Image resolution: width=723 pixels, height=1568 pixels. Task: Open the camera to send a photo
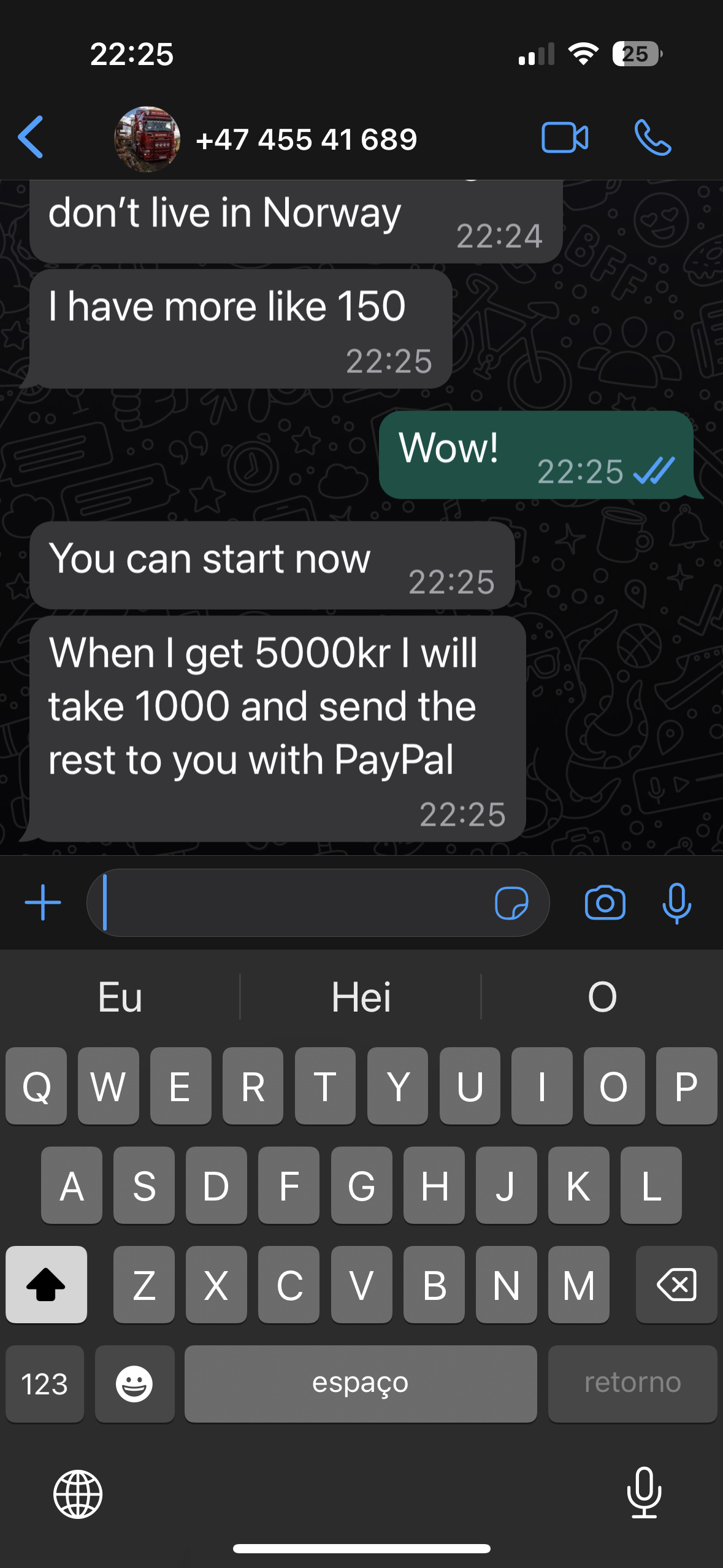pyautogui.click(x=605, y=902)
